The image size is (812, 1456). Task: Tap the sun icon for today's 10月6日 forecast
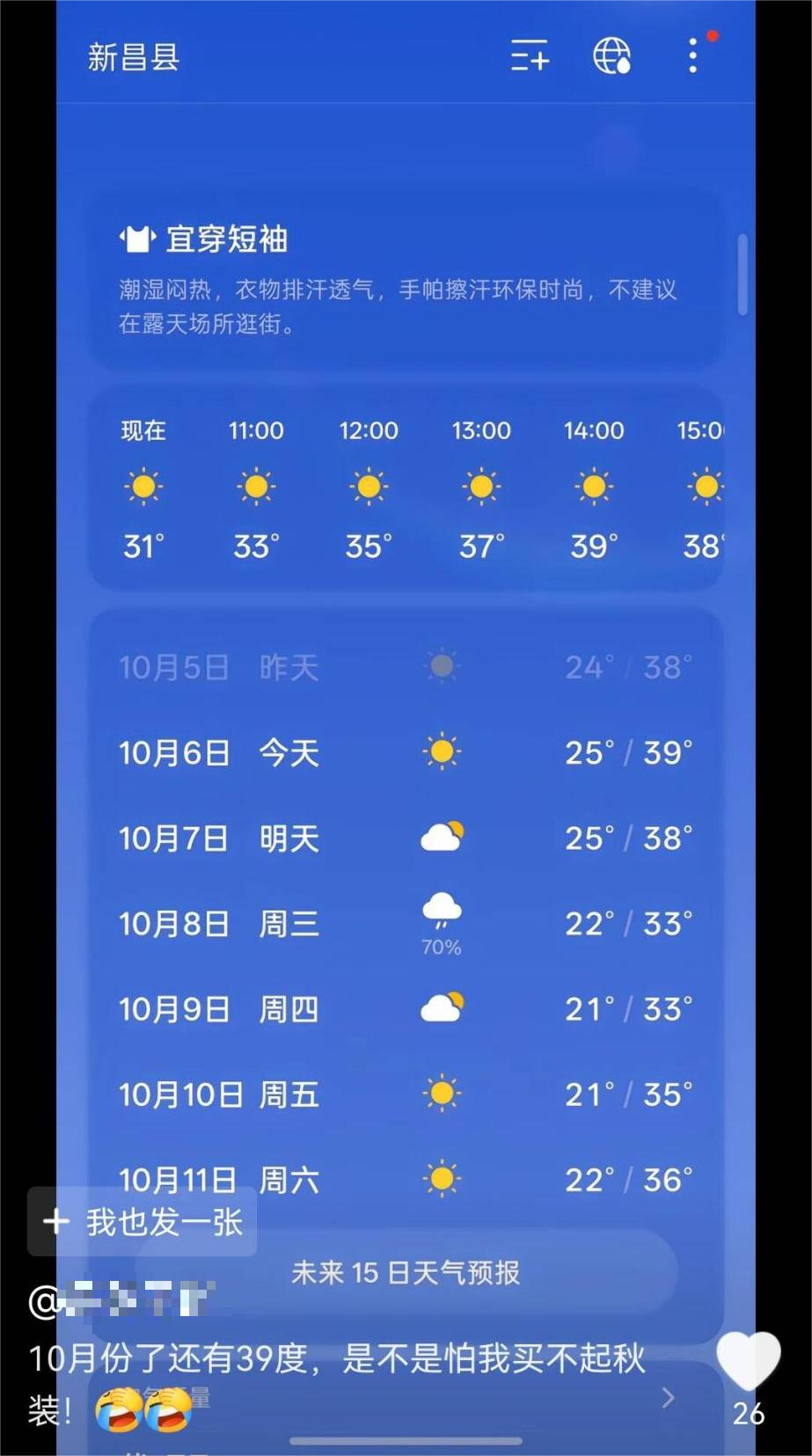pyautogui.click(x=441, y=752)
